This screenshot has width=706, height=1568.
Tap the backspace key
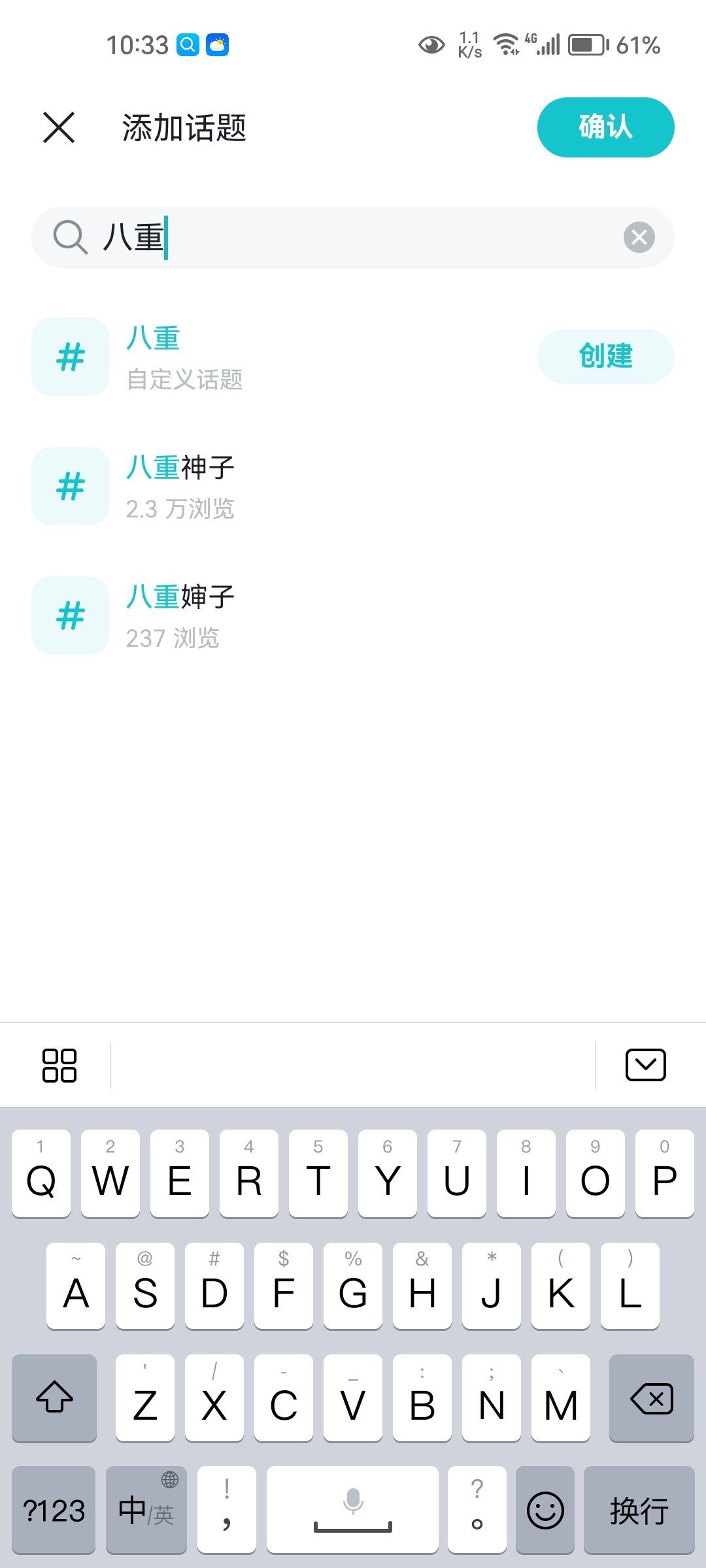point(651,1398)
